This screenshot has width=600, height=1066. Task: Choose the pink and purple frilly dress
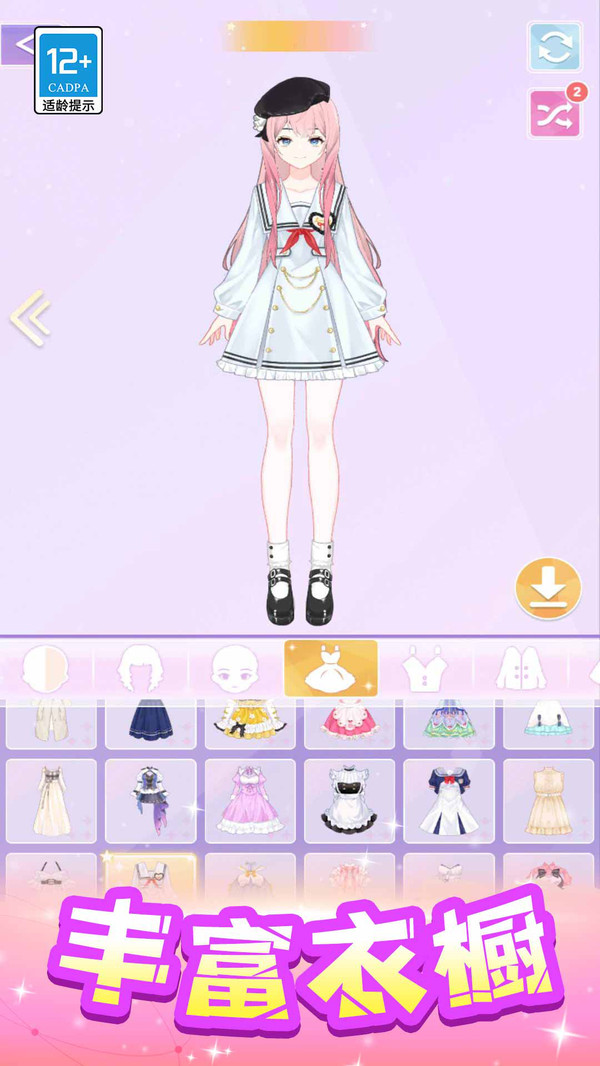pyautogui.click(x=250, y=800)
